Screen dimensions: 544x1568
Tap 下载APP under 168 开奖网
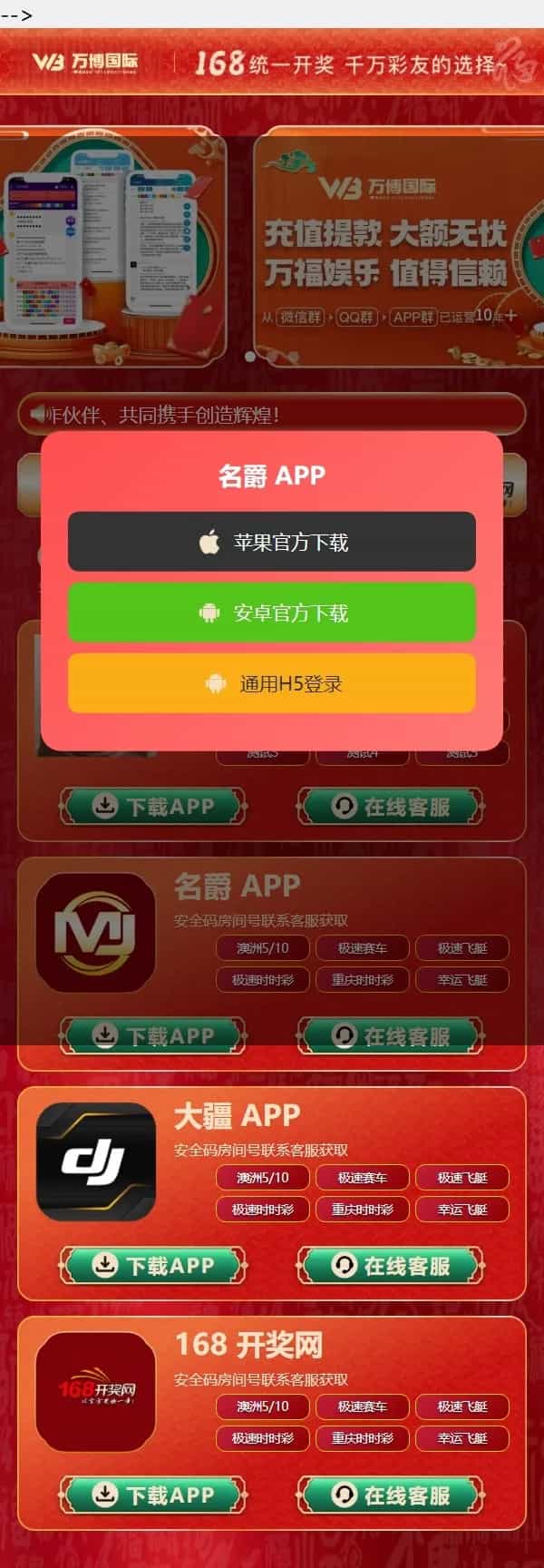pyautogui.click(x=153, y=1494)
